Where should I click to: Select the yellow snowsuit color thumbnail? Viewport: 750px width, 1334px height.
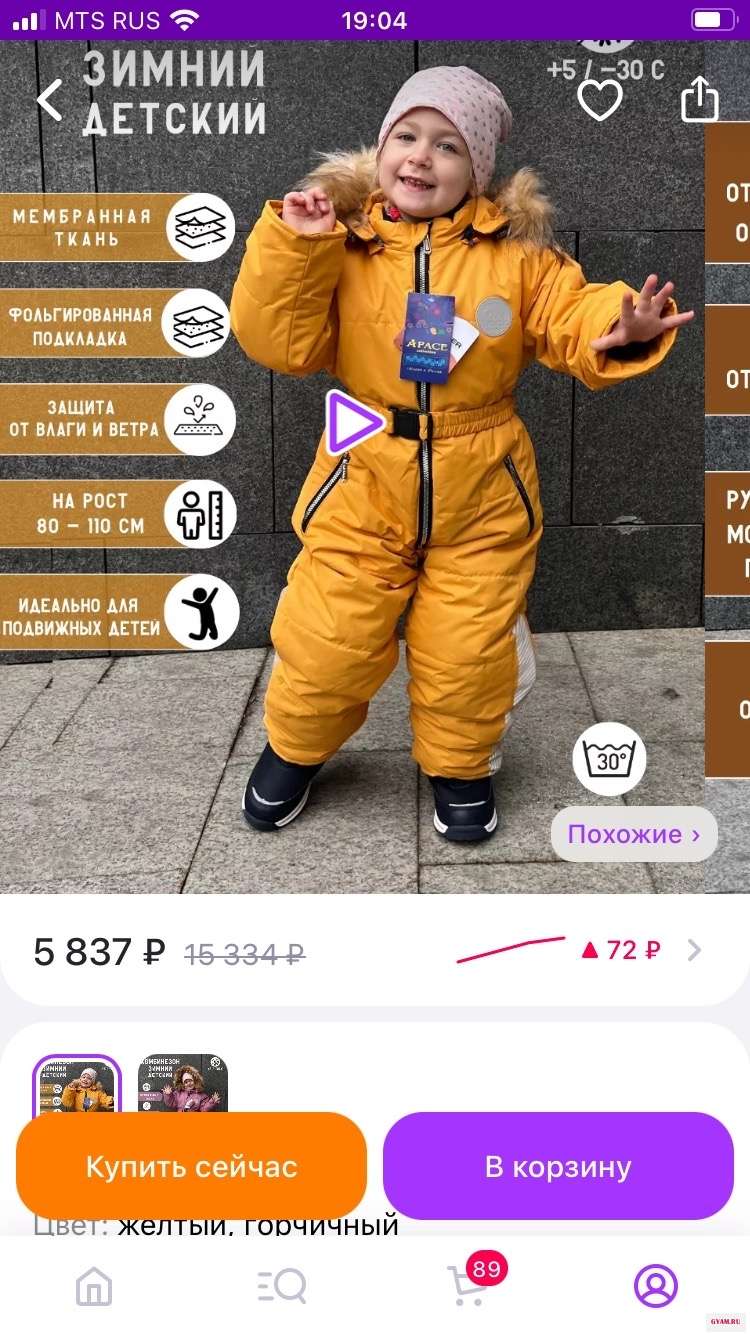pos(77,1085)
